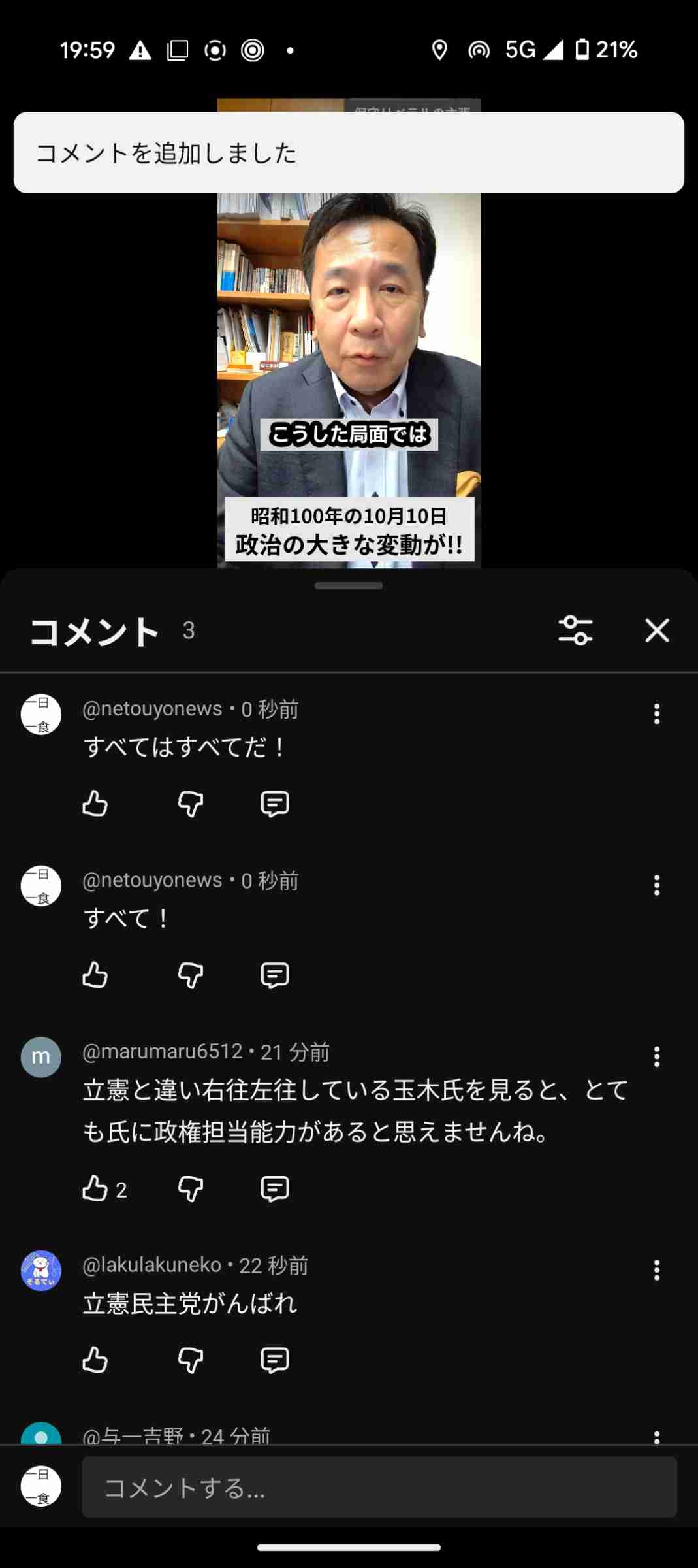Open comment sort options
The image size is (698, 1568).
(x=575, y=630)
